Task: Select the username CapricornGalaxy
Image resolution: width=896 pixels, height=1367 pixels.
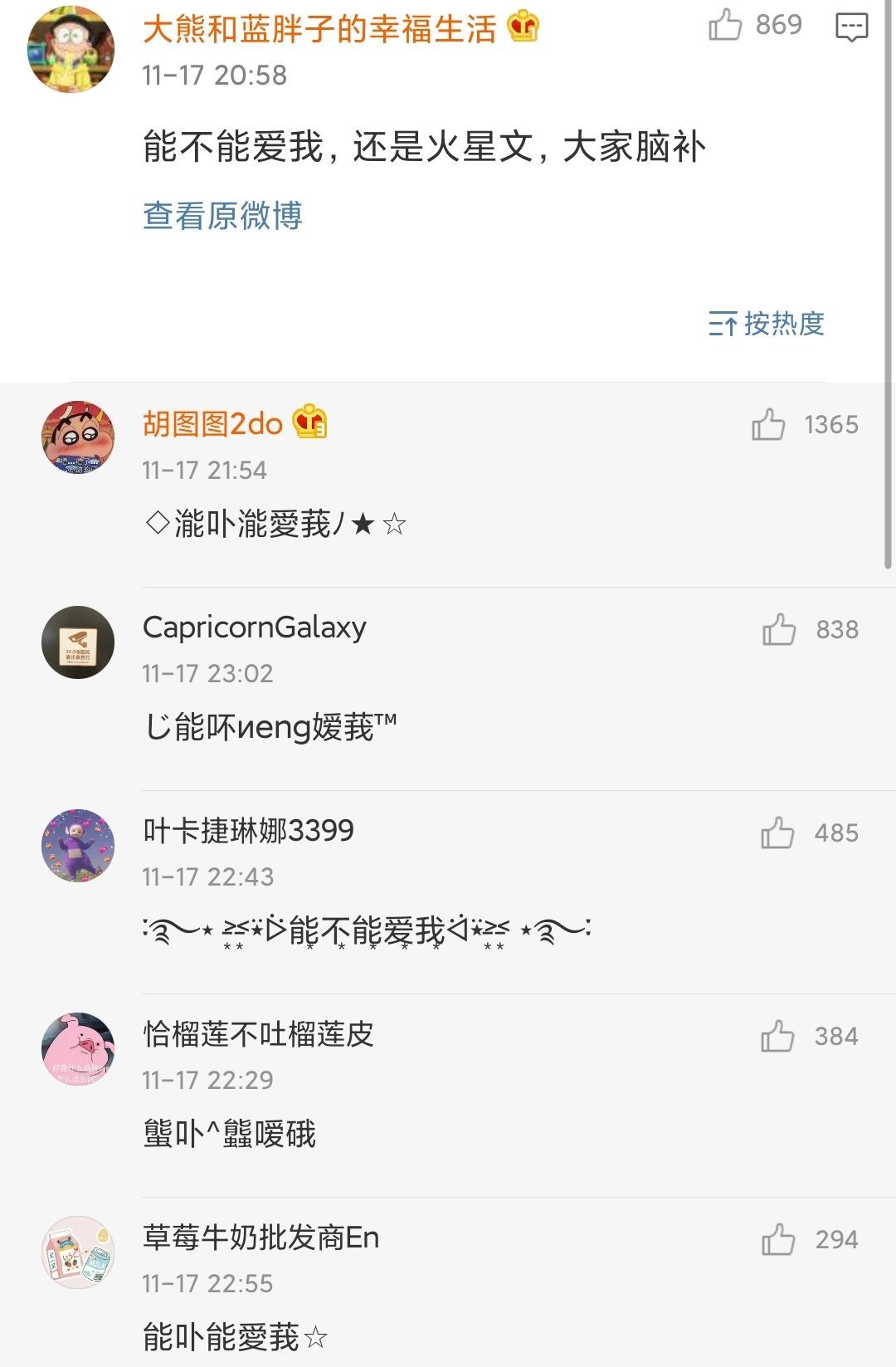Action: [x=253, y=627]
